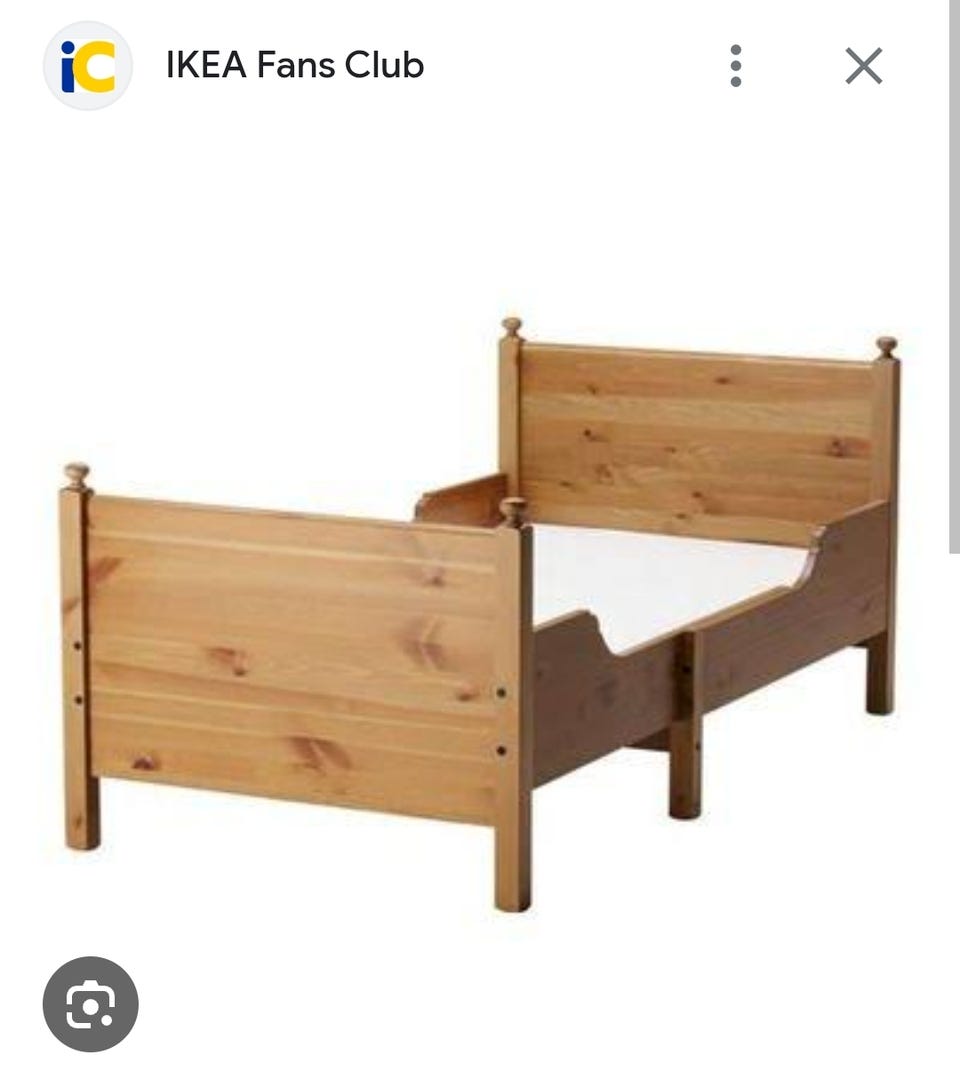Open the three-dot overflow menu
This screenshot has height=1087, width=960.
pyautogui.click(x=736, y=66)
